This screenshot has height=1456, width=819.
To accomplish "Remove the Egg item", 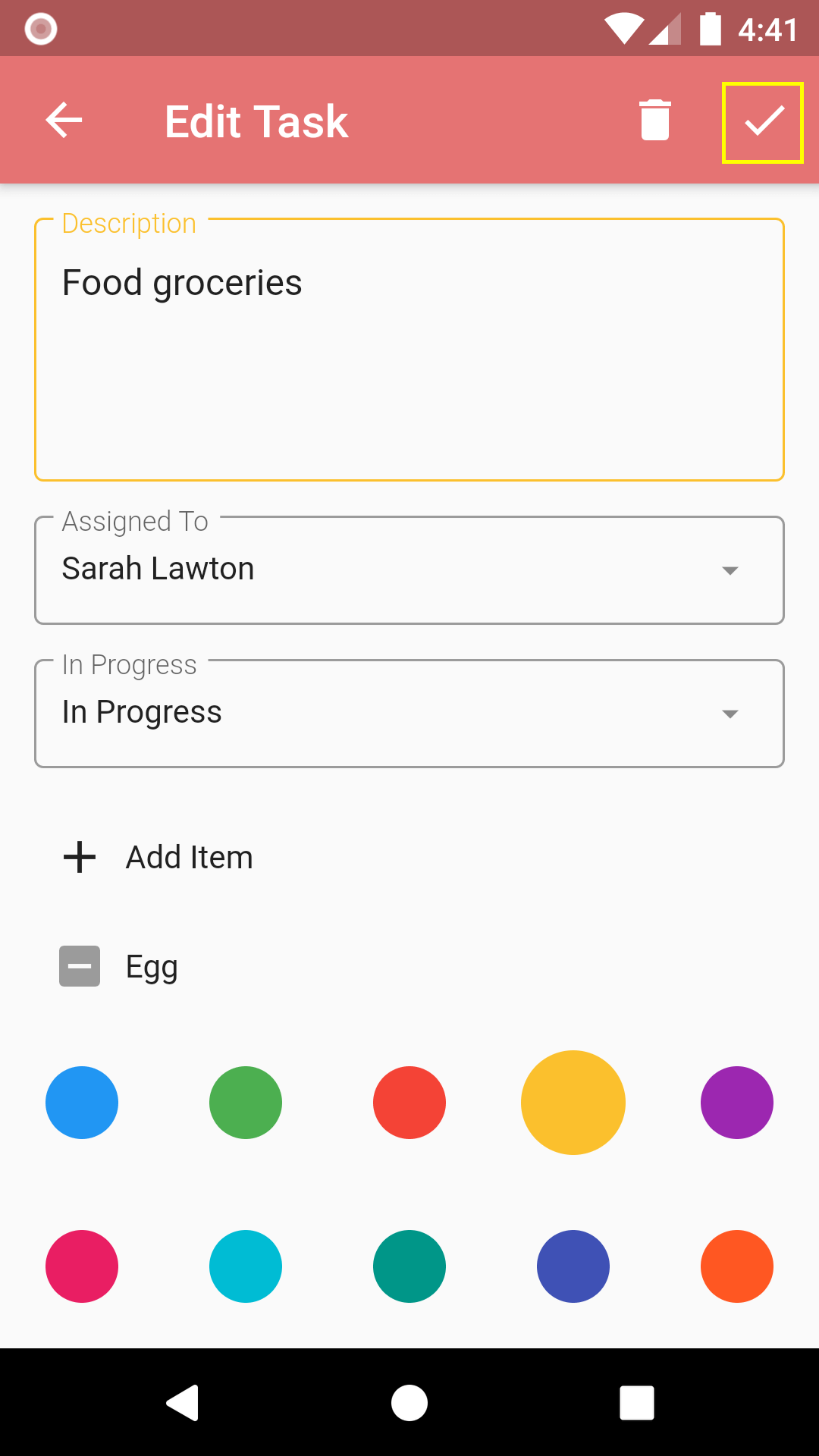I will (80, 966).
